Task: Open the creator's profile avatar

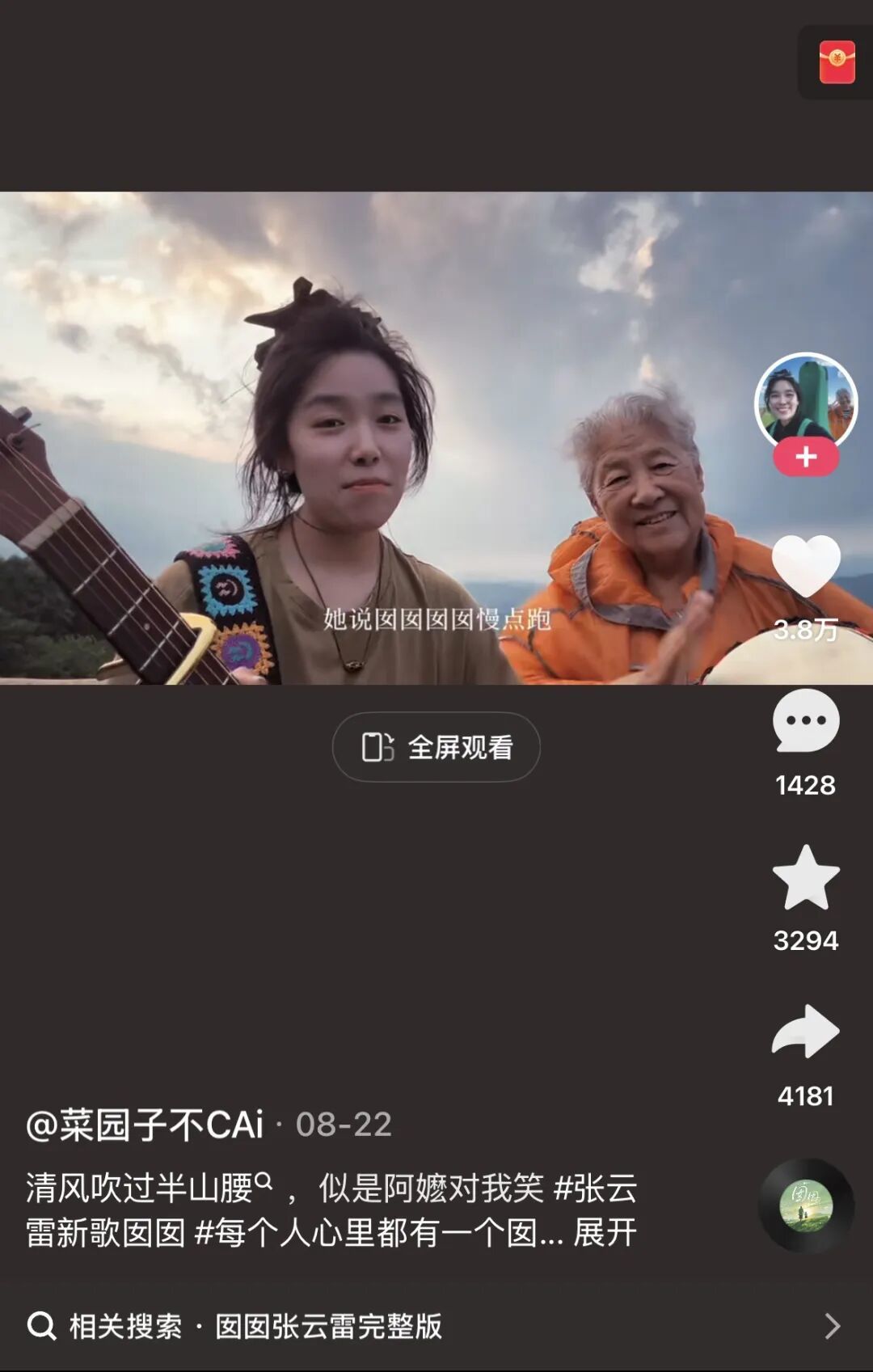Action: tap(805, 400)
